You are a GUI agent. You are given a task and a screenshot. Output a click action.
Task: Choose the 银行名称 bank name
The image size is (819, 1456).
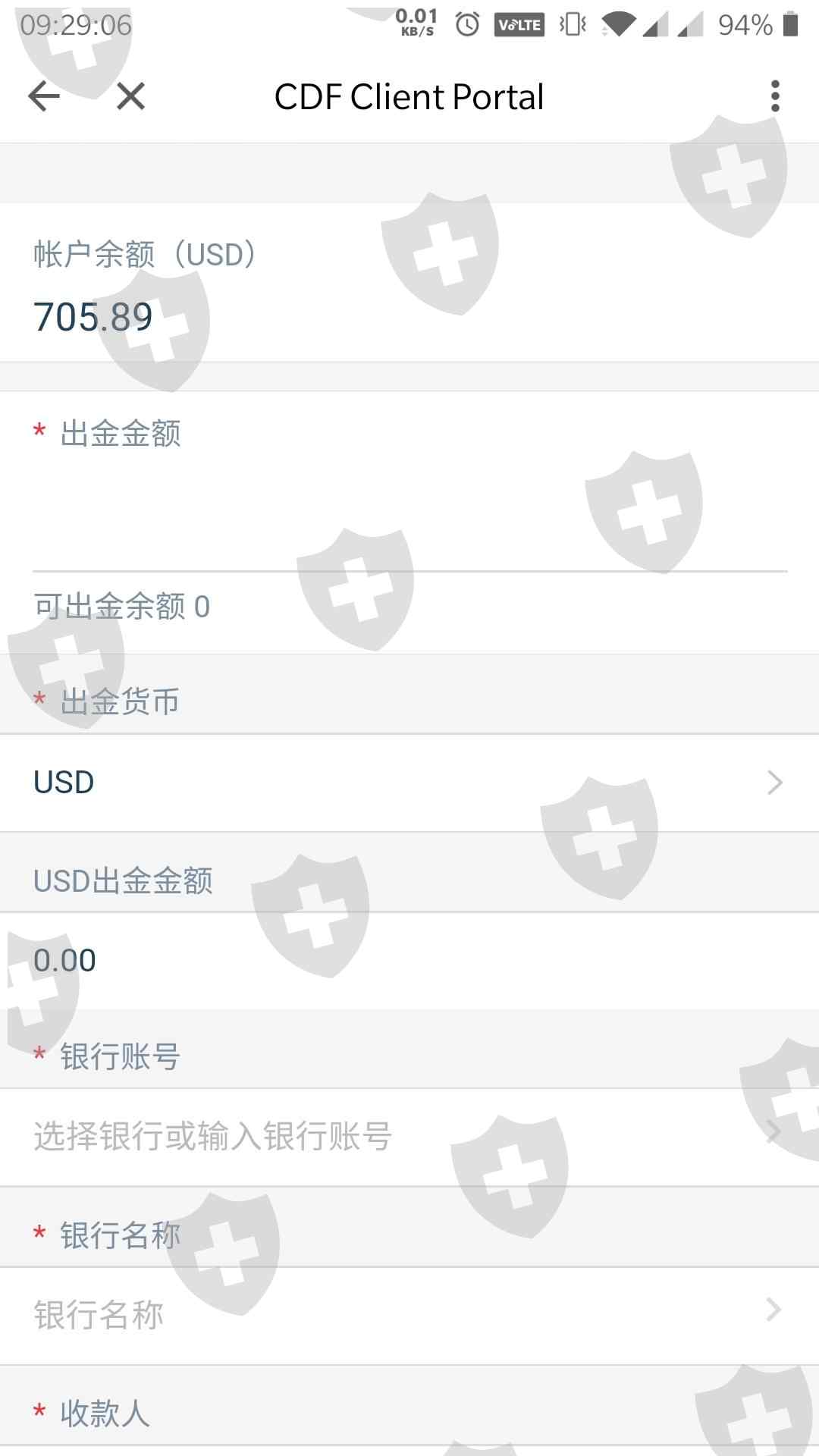coord(409,1314)
